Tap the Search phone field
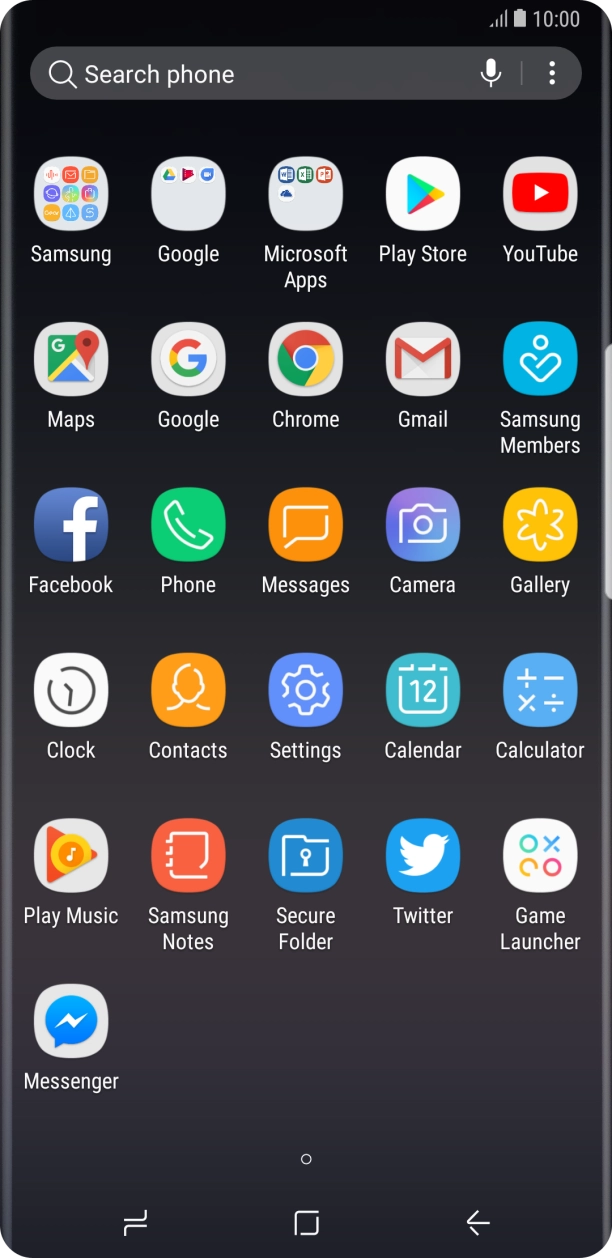The image size is (612, 1258). [250, 74]
